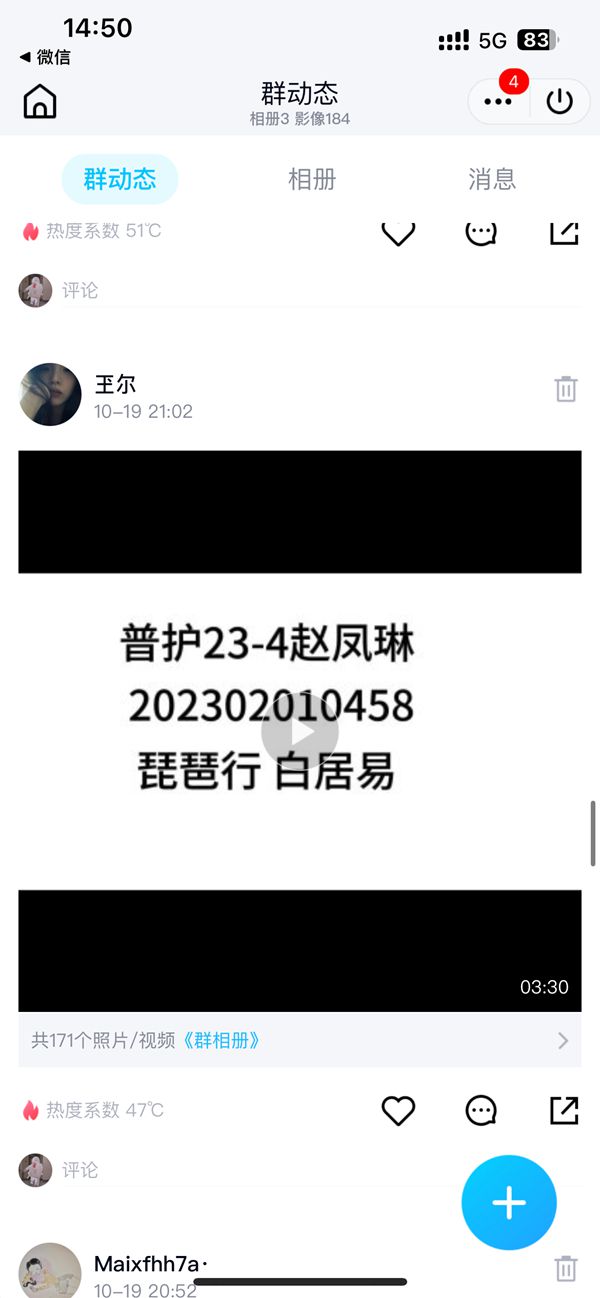Return to 微信 via status bar back link
Screen dimensions: 600x1298
point(46,57)
